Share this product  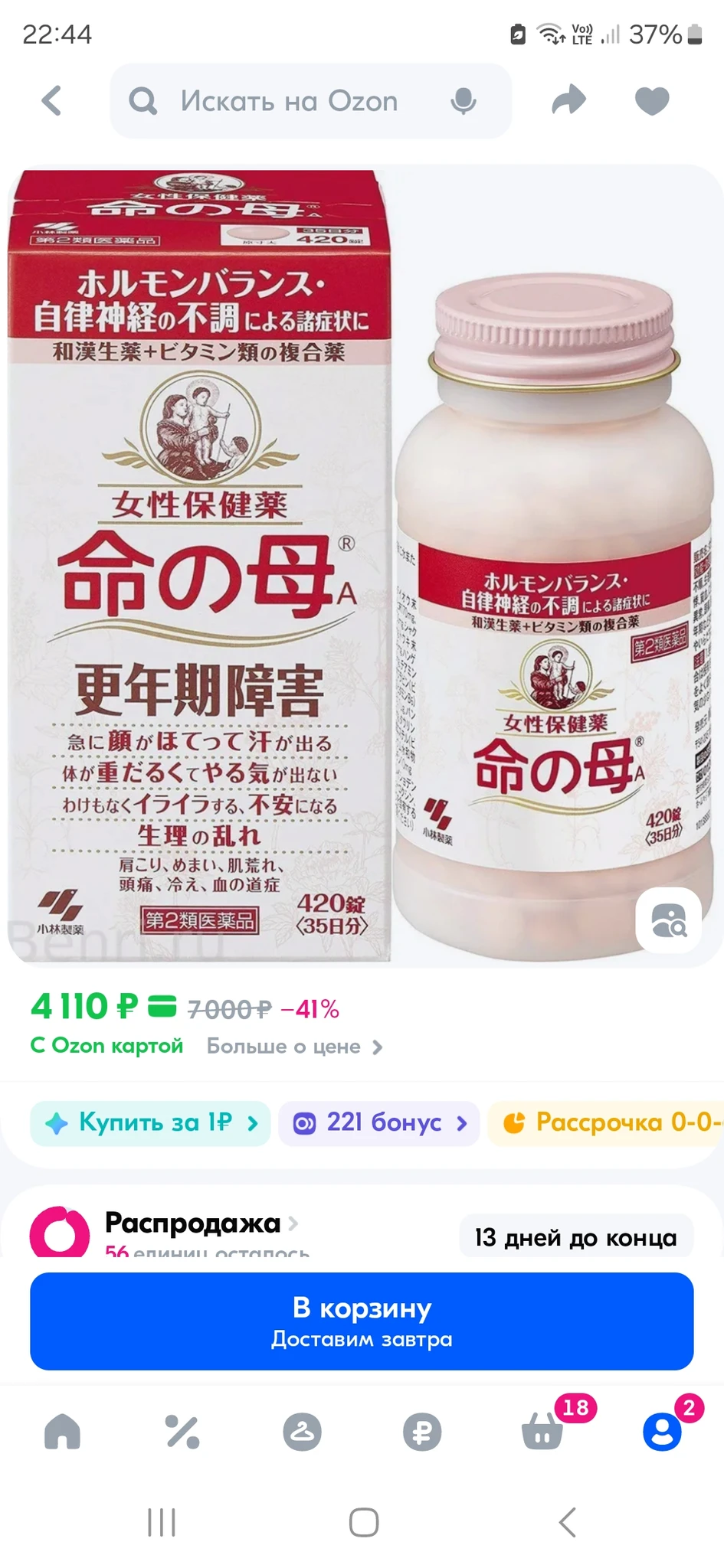pos(569,100)
